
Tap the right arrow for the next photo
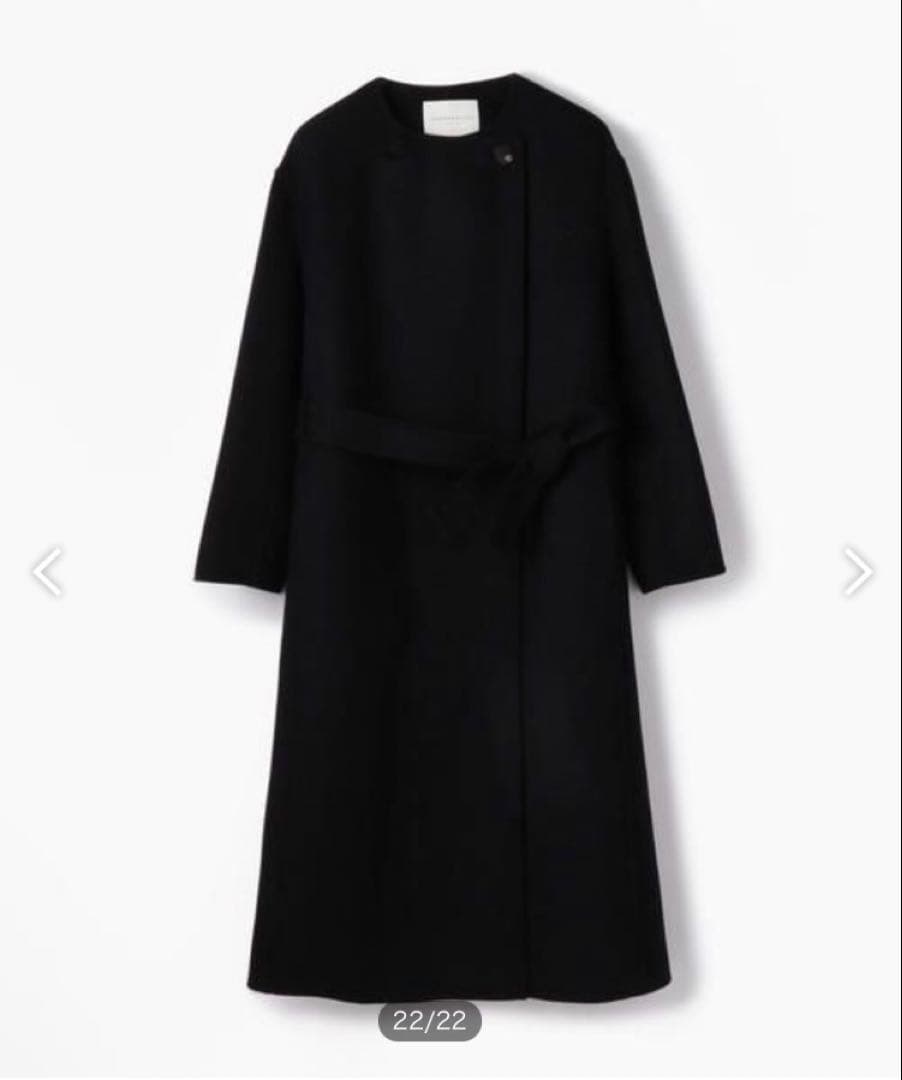pos(857,571)
